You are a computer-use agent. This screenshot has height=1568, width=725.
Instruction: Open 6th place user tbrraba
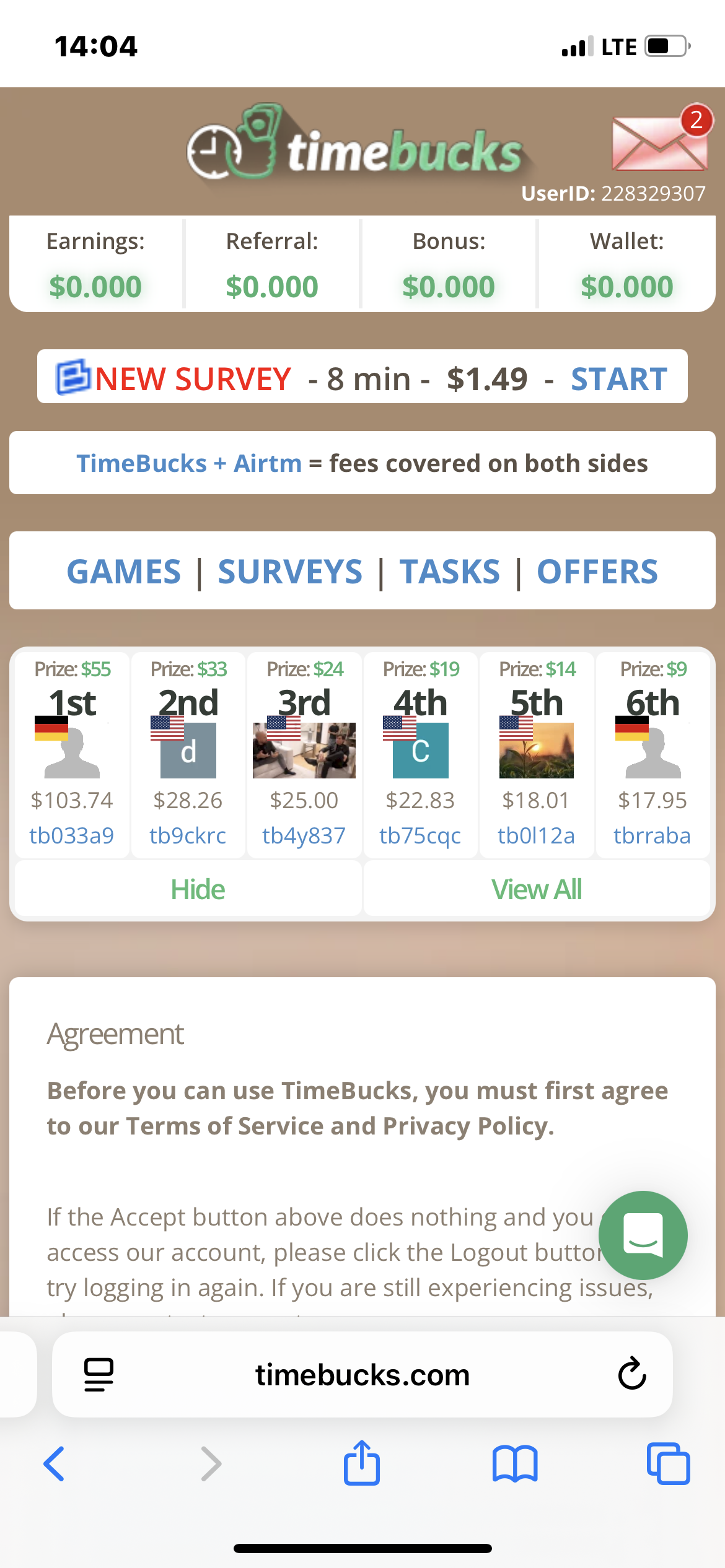pos(652,835)
